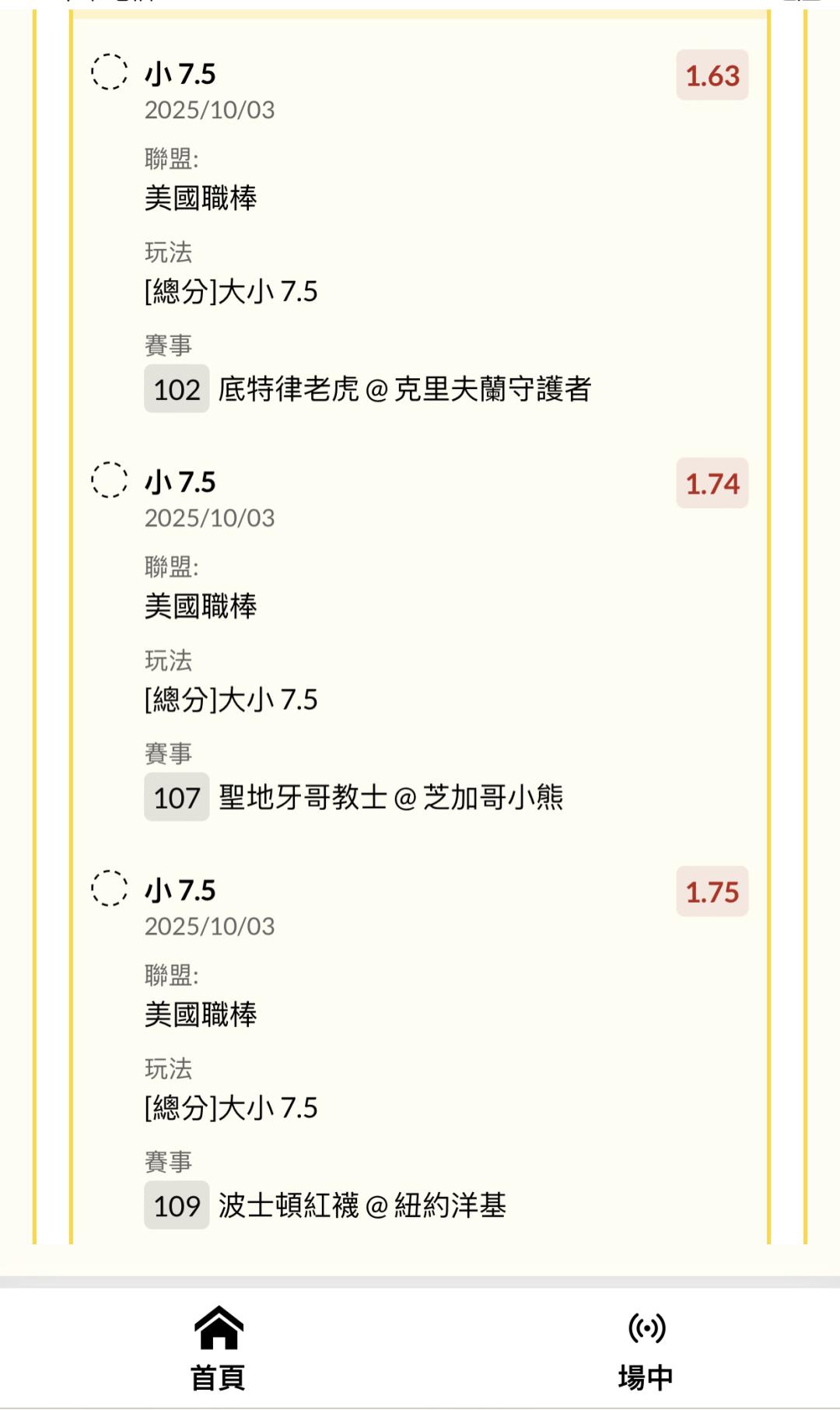Viewport: 840px width, 1410px height.
Task: Switch to the 場中 live tab
Action: pyautogui.click(x=646, y=1350)
